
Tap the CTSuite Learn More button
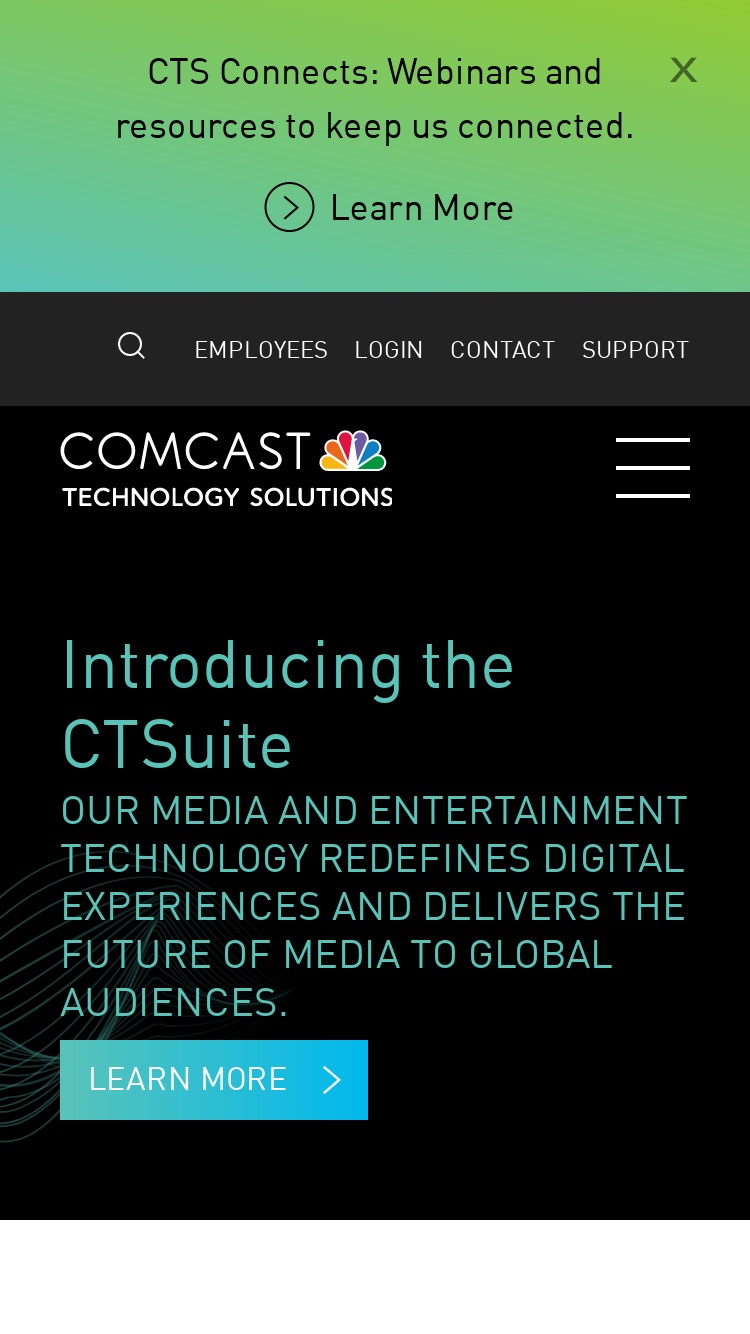click(214, 1080)
